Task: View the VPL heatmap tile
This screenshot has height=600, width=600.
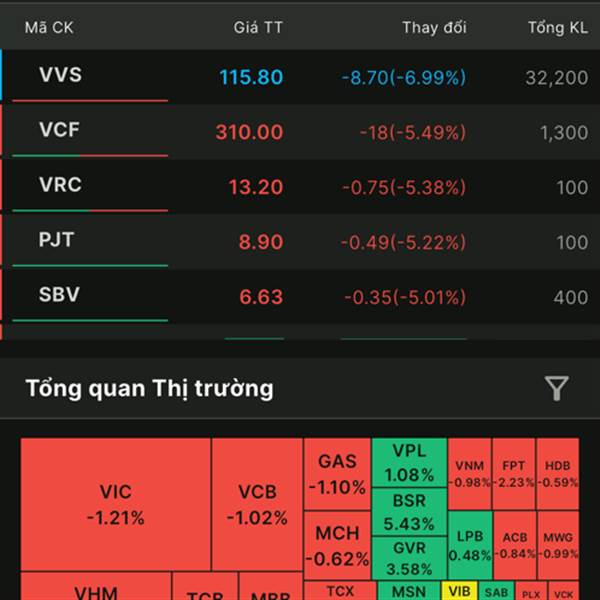Action: tap(409, 462)
